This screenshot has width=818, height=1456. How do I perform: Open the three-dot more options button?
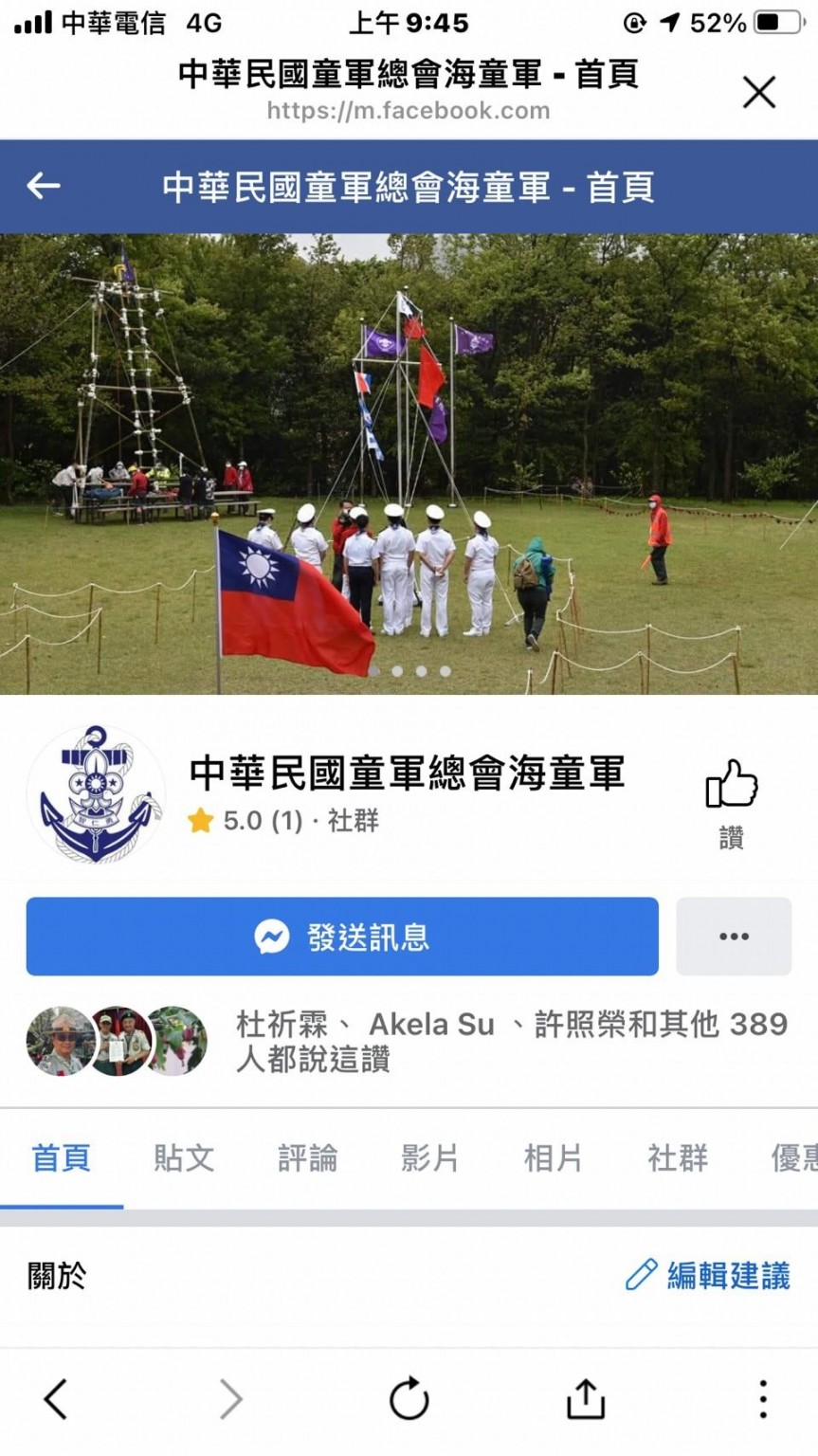[734, 937]
